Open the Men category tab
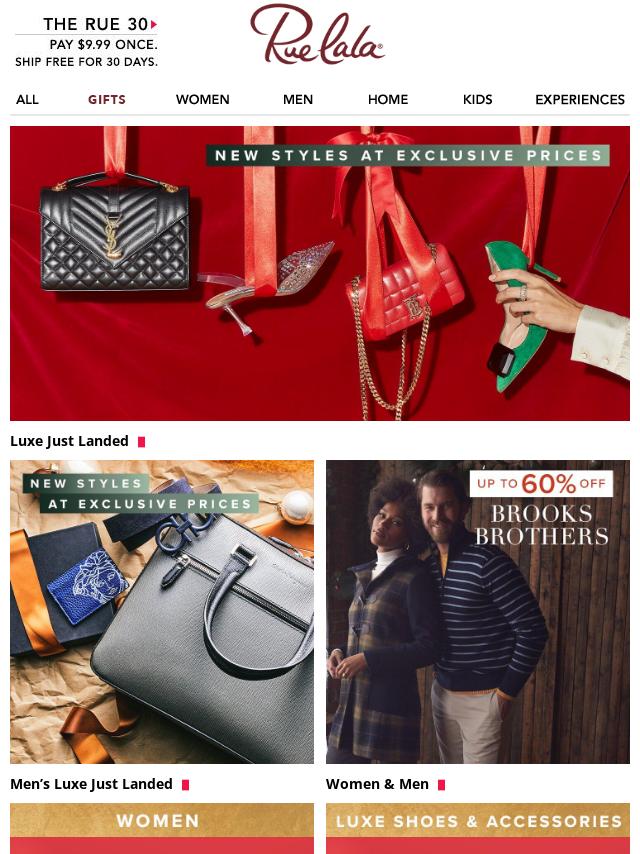Viewport: 640px width, 854px height. pos(298,99)
